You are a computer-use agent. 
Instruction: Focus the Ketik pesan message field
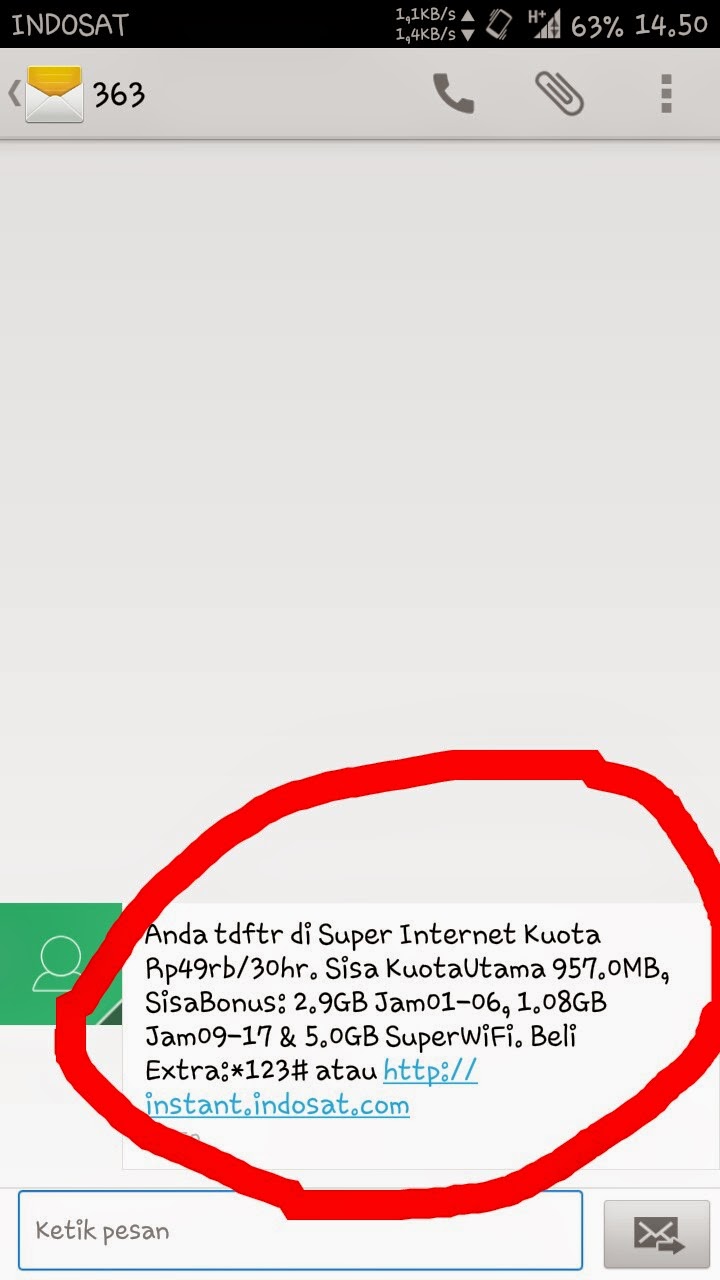300,1230
